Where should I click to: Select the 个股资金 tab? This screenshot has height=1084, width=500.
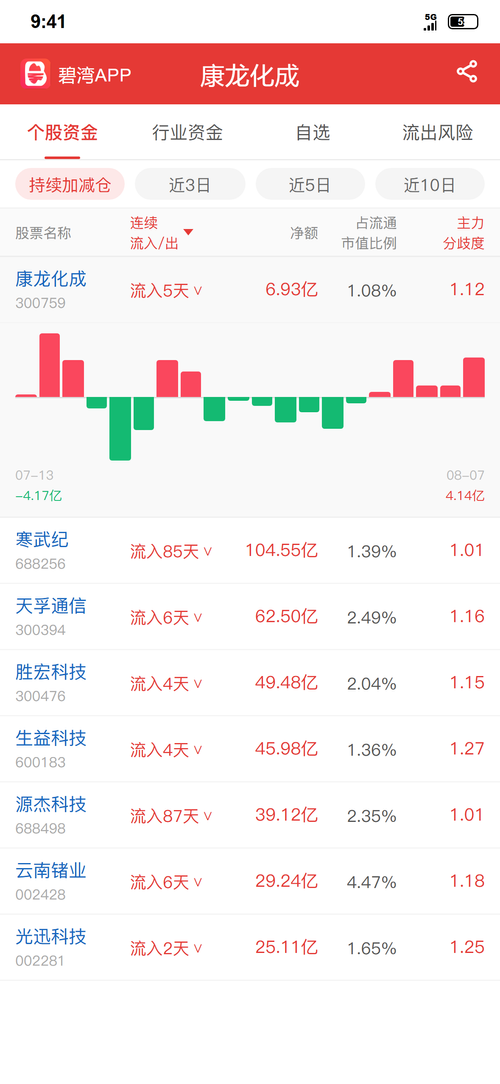(x=62, y=133)
